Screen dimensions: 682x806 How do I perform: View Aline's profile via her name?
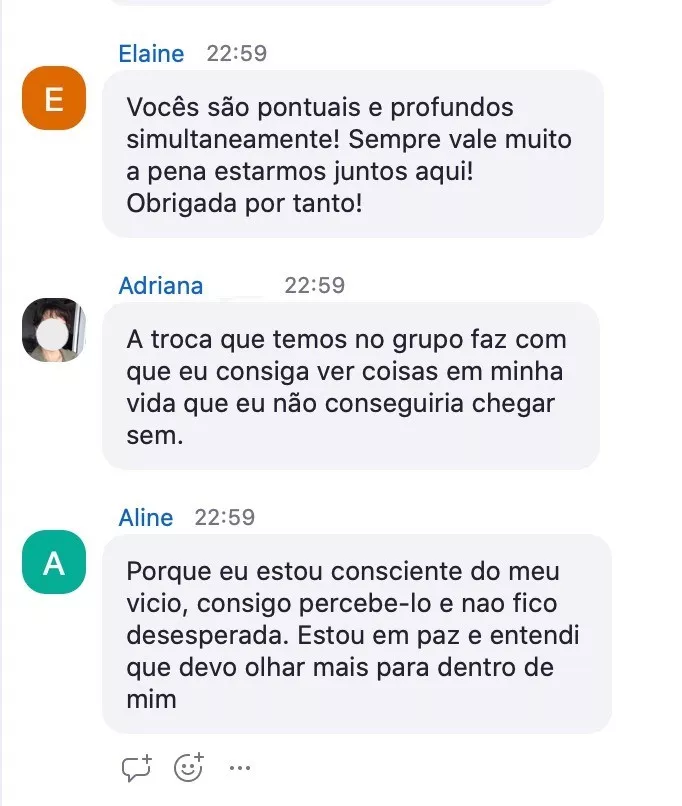tap(146, 518)
